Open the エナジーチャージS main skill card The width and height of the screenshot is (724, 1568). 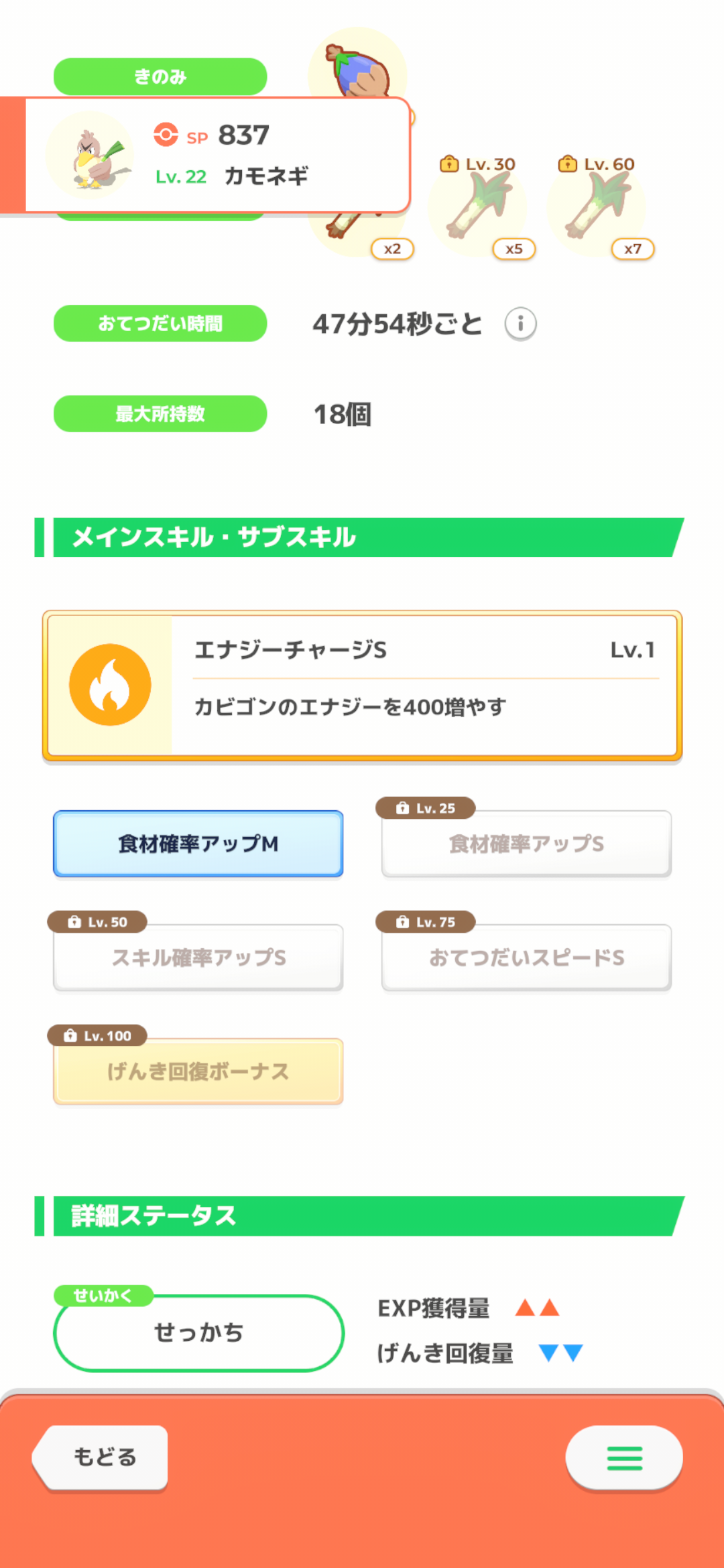point(362,685)
